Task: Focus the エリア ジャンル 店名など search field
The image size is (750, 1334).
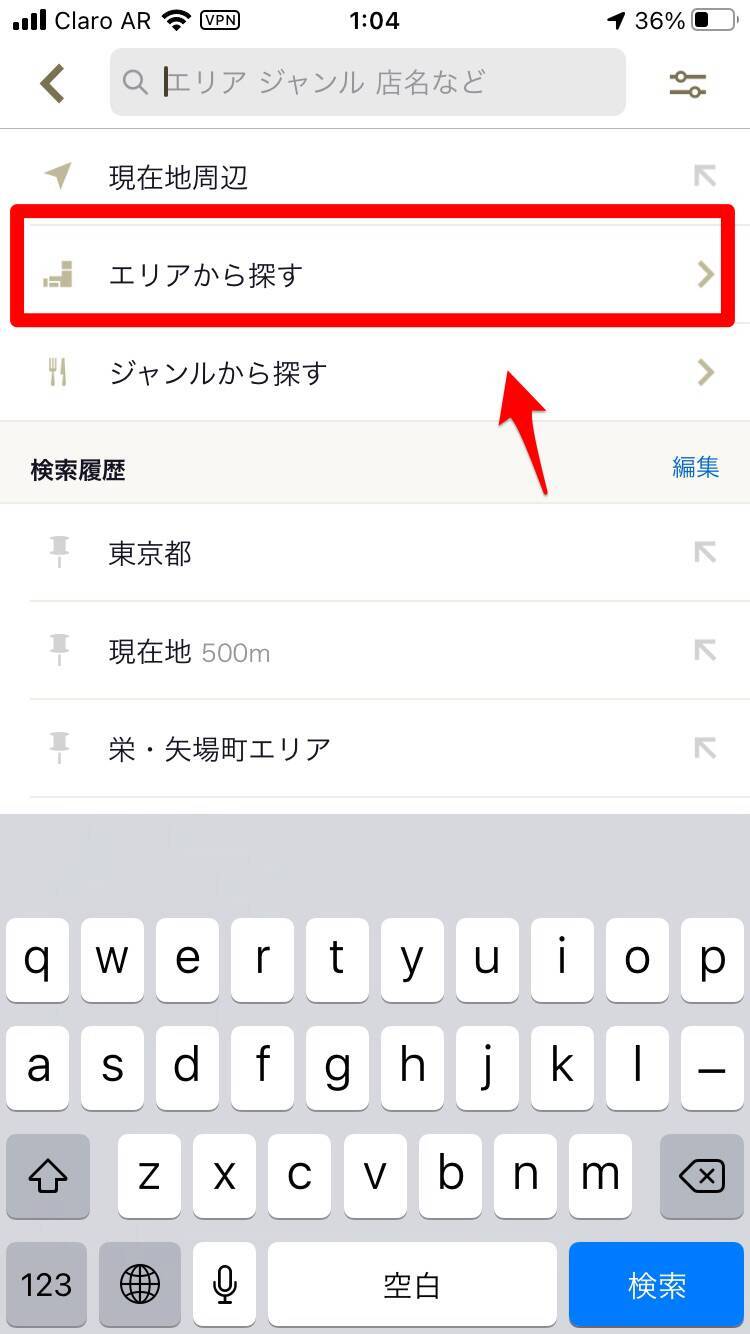Action: click(x=368, y=82)
